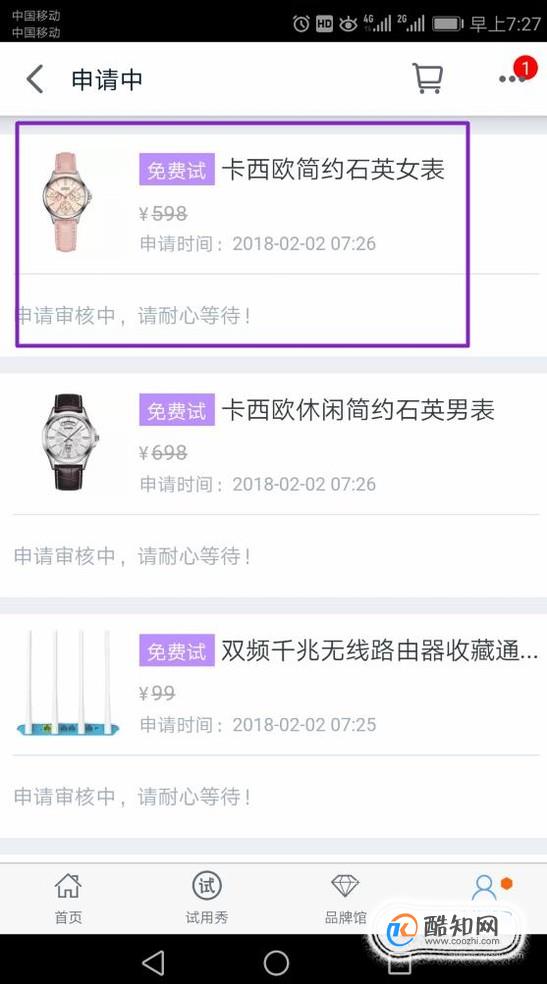Image resolution: width=547 pixels, height=984 pixels.
Task: Tap the system home button
Action: click(x=276, y=962)
